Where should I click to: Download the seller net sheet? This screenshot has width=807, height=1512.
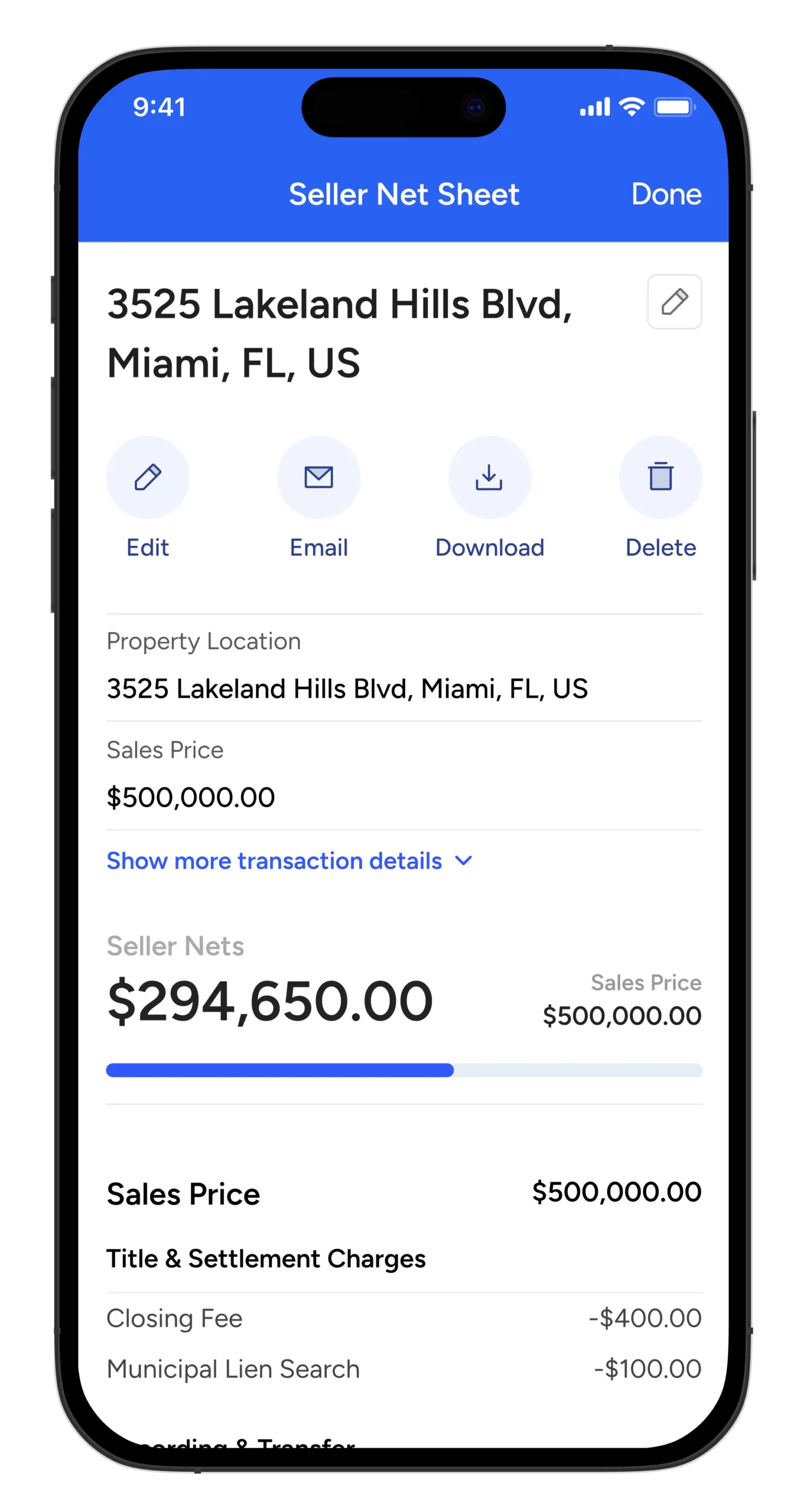coord(489,478)
